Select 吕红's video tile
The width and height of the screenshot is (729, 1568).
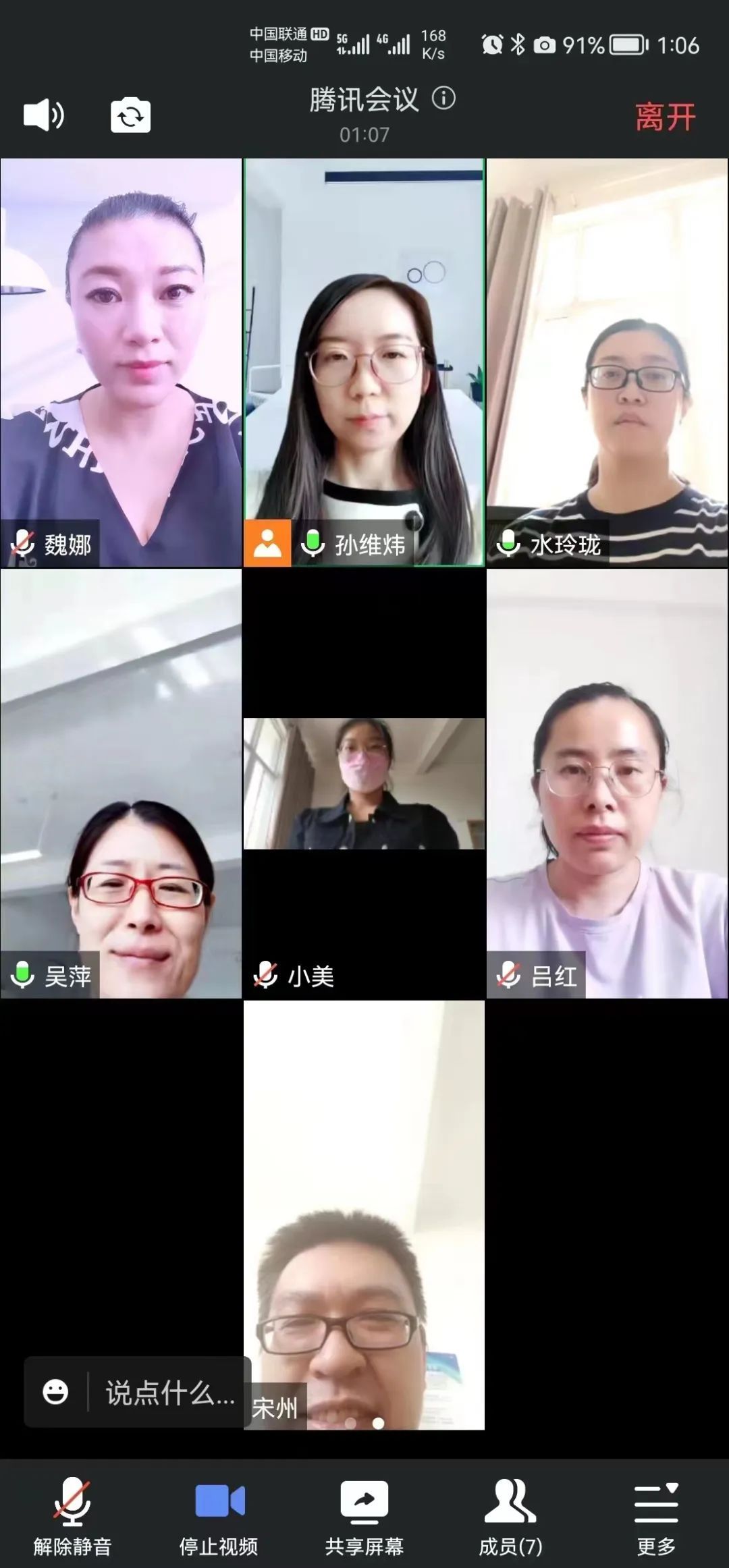click(607, 783)
